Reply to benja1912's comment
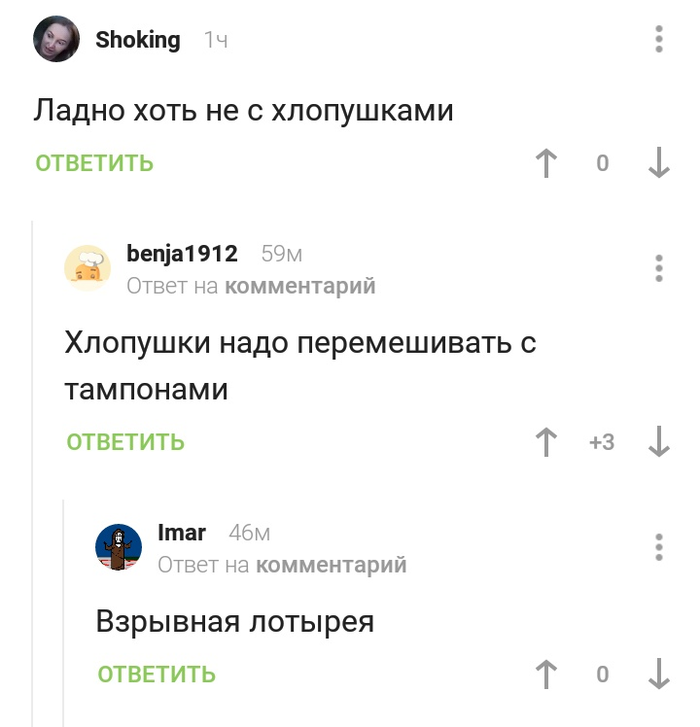Image resolution: width=700 pixels, height=727 pixels. [126, 441]
